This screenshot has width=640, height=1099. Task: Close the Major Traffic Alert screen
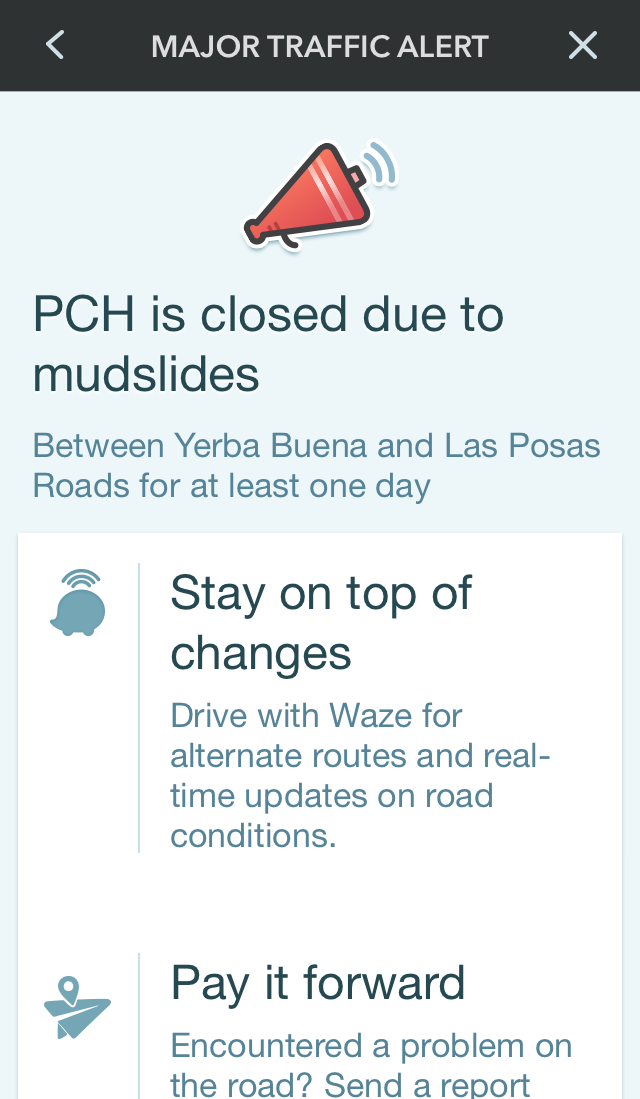[582, 45]
